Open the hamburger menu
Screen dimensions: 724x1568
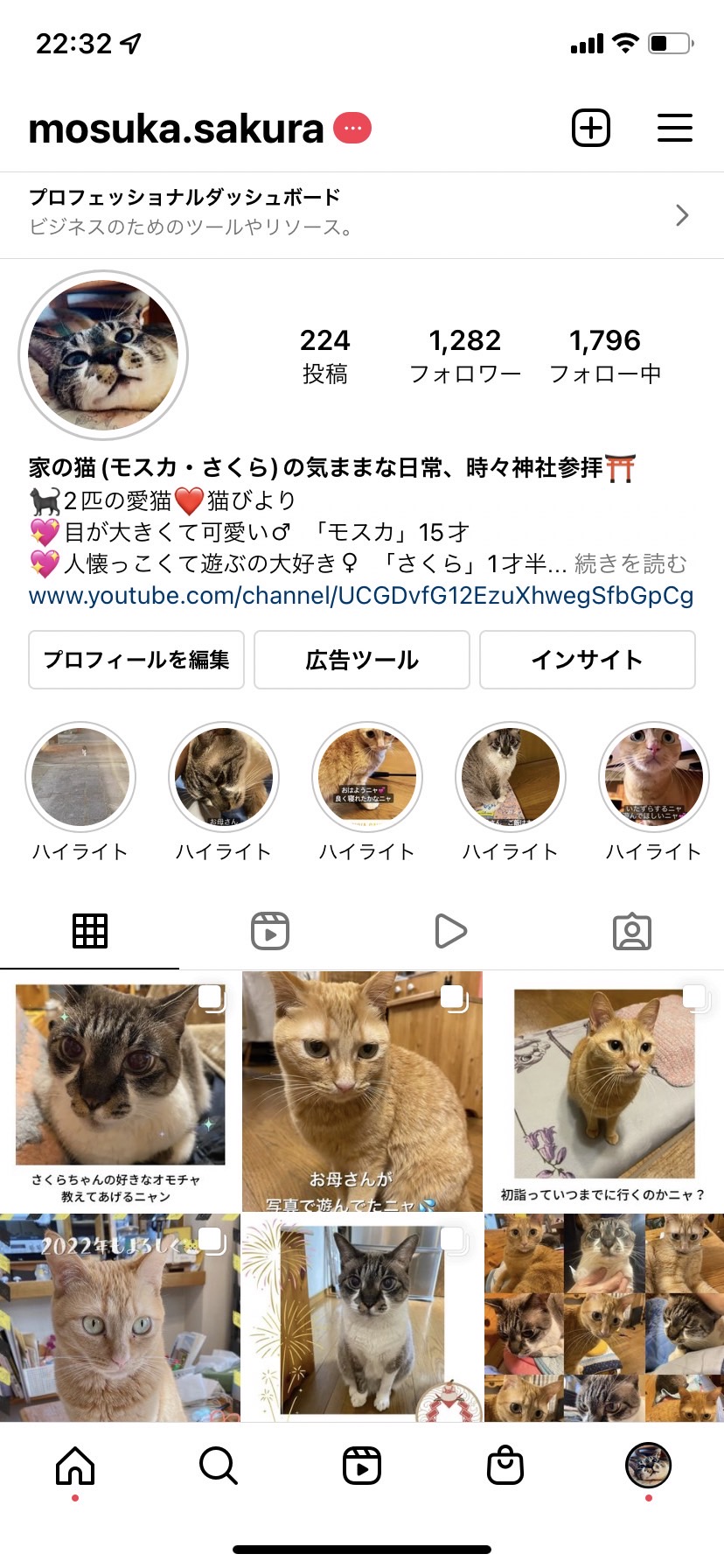pos(675,129)
